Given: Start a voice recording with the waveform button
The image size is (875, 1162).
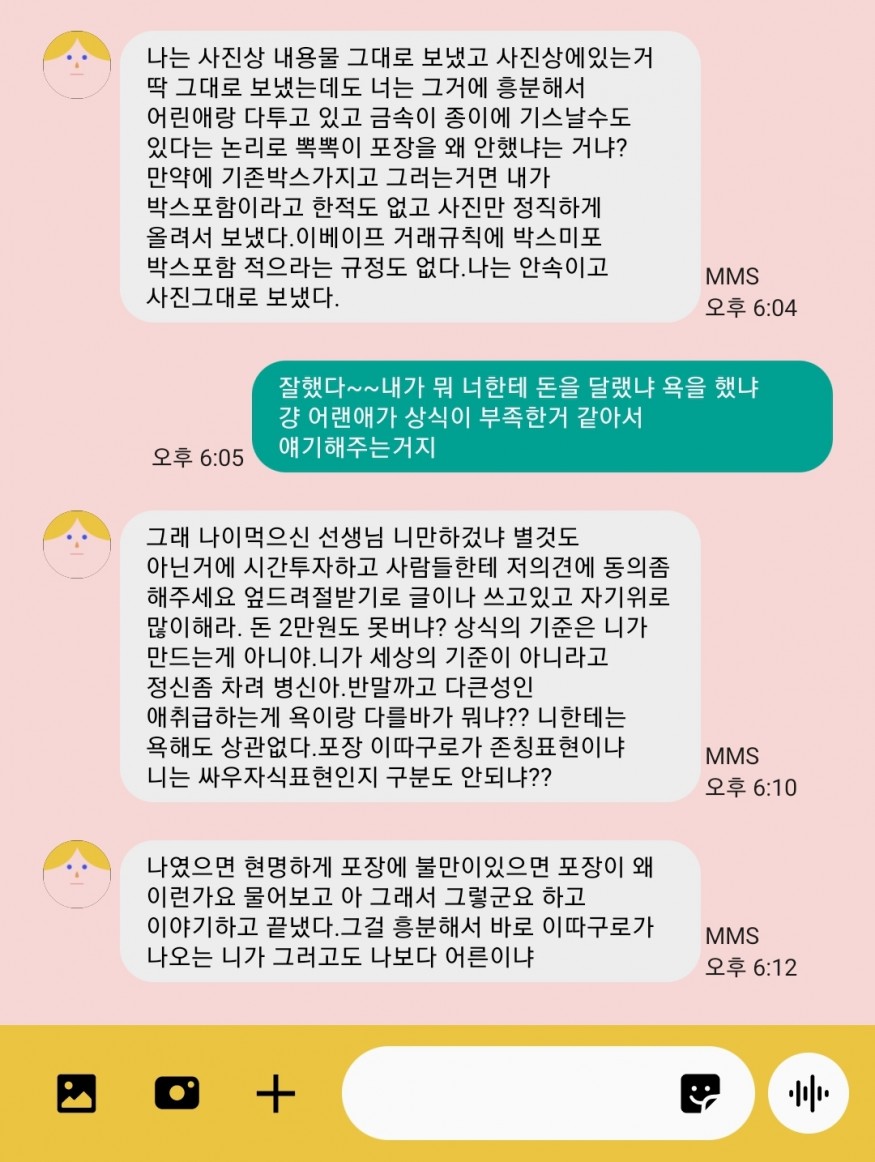Looking at the screenshot, I should (808, 1093).
